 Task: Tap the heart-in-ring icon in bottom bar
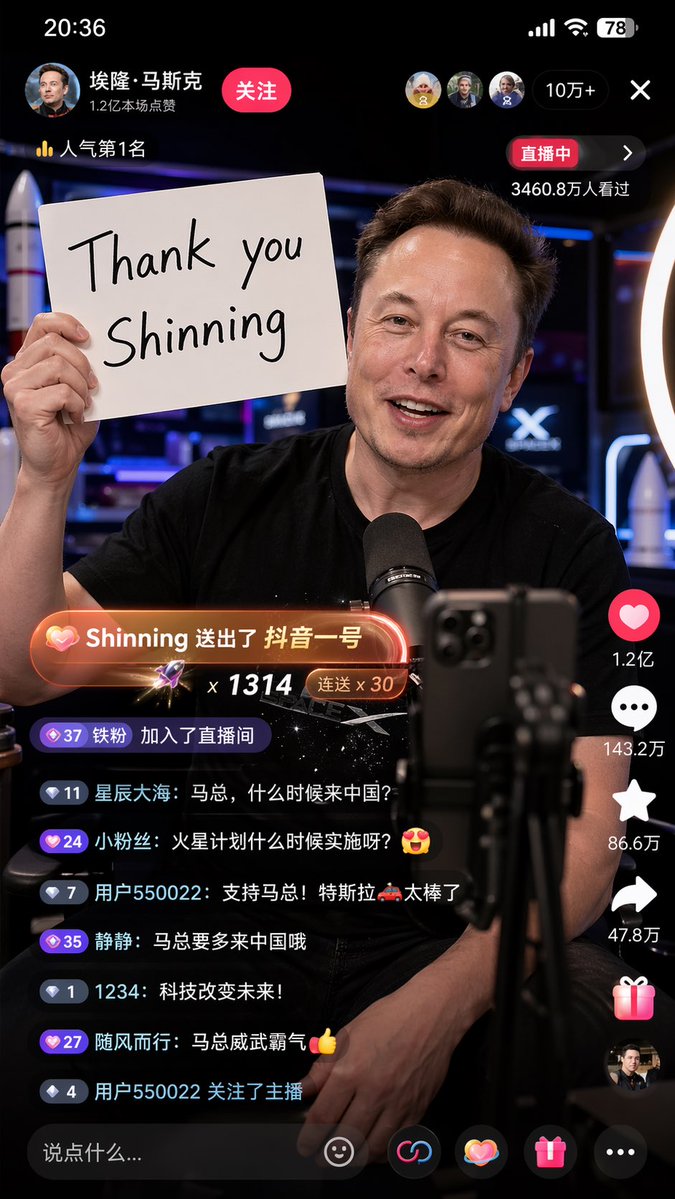[x=481, y=1152]
